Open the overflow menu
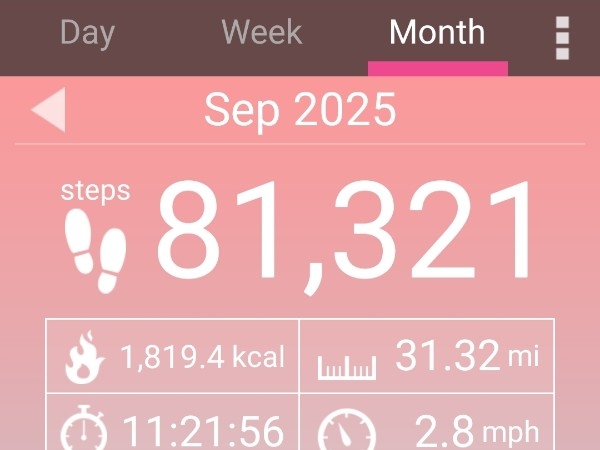Viewport: 600px width, 450px height. point(562,38)
